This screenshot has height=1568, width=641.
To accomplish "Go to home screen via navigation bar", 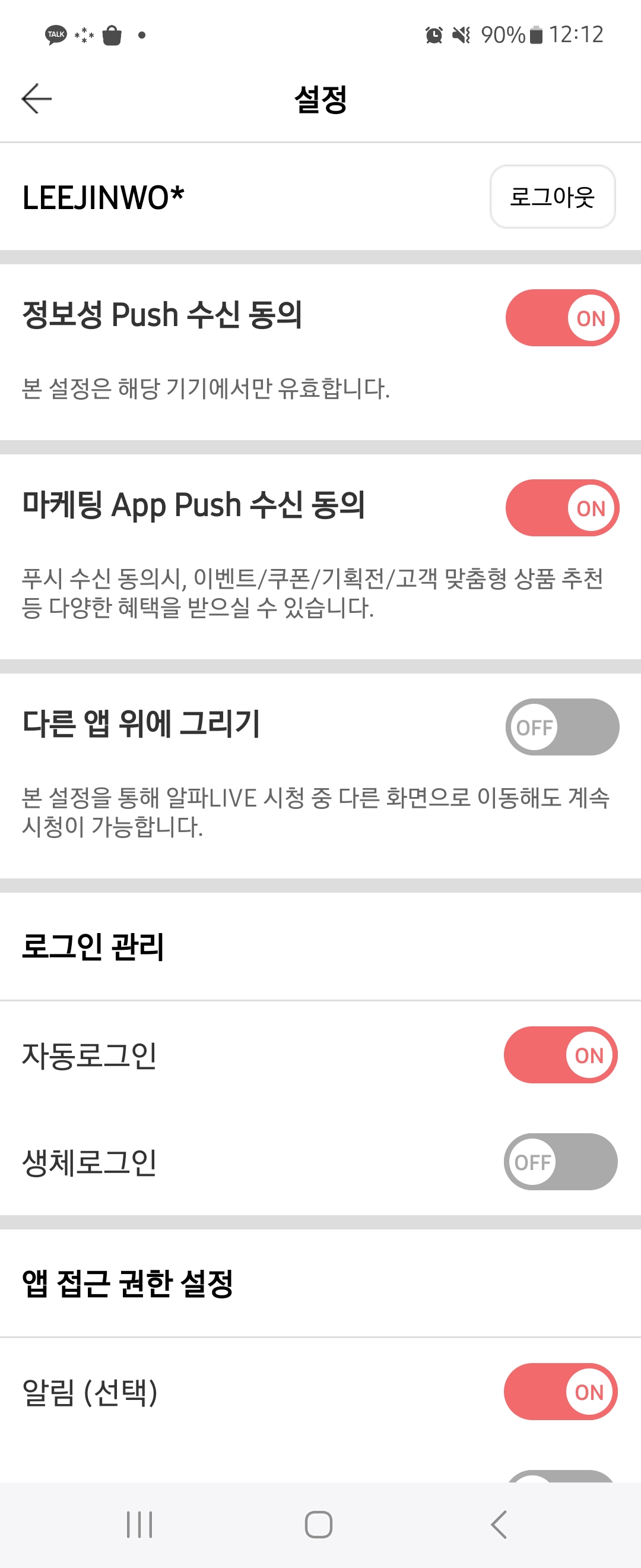I will coord(319,1524).
